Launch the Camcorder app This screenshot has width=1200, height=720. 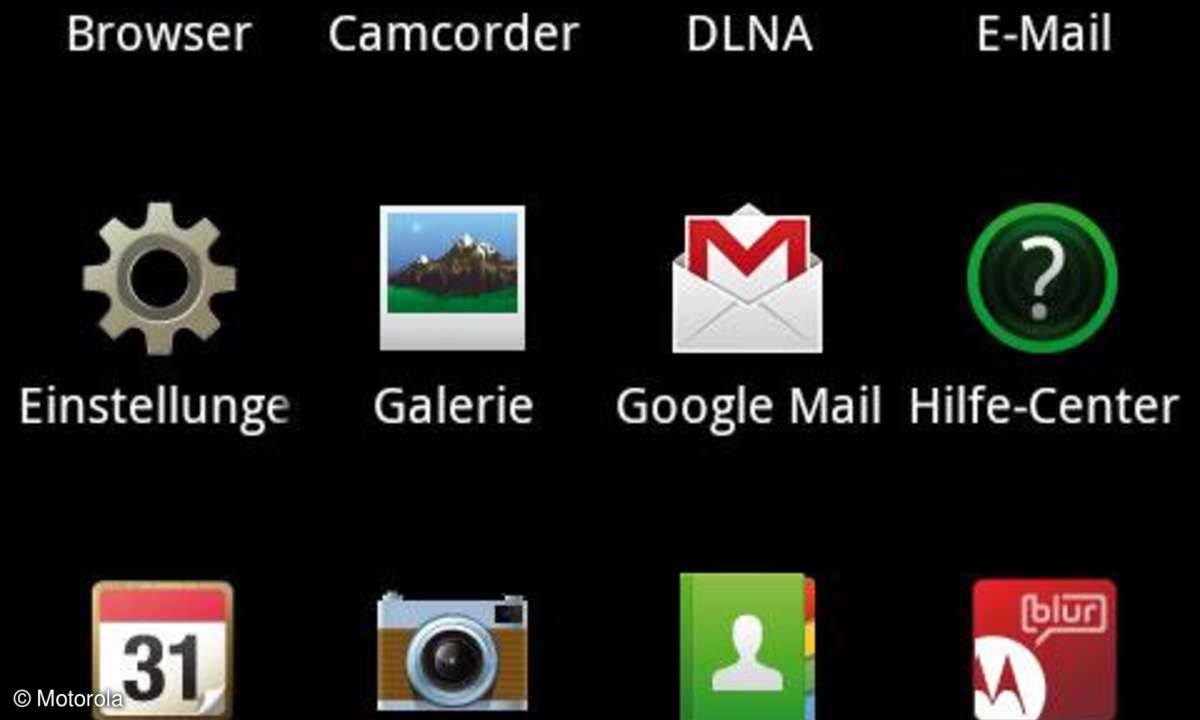453,34
